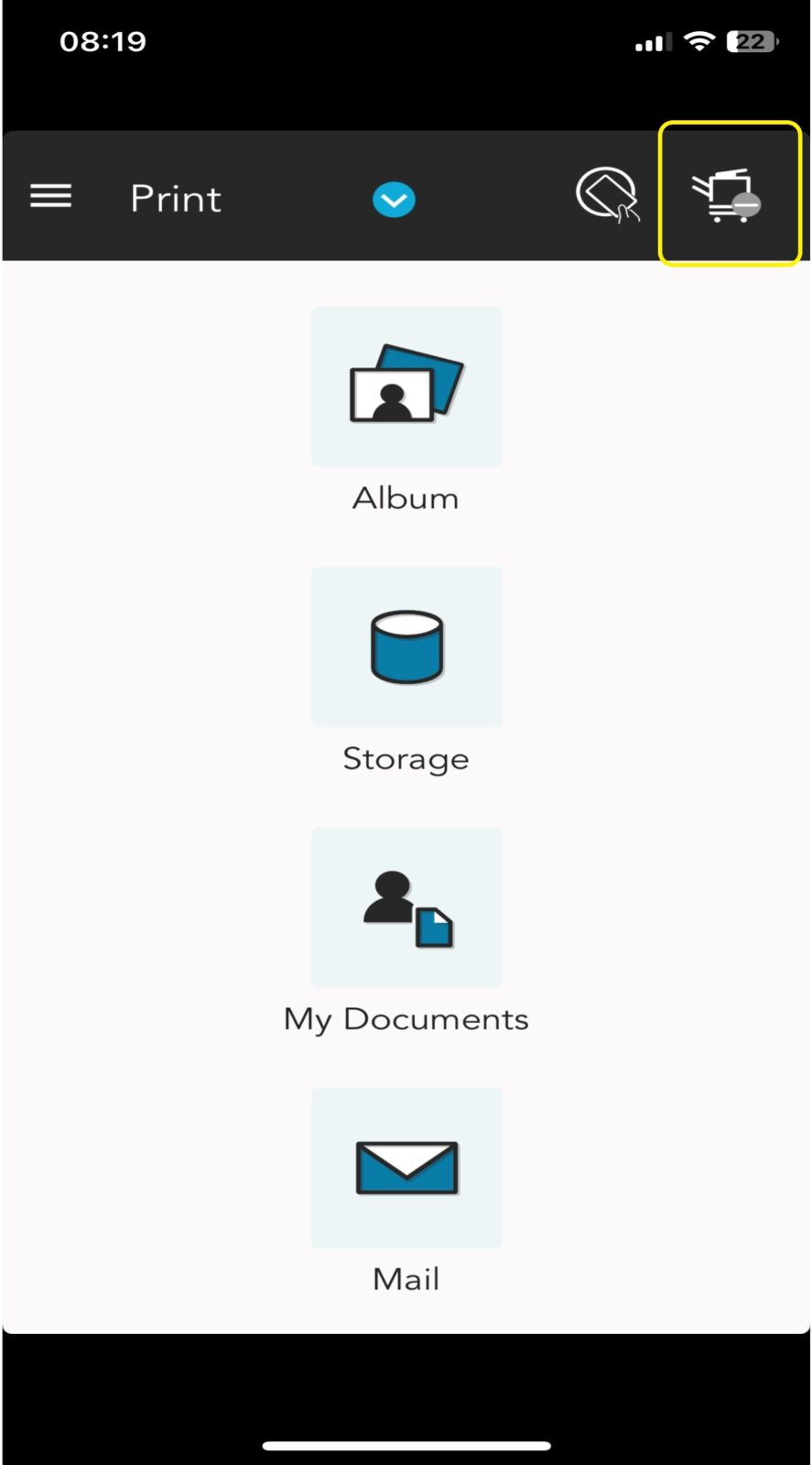The width and height of the screenshot is (812, 1465).
Task: Open Album to print photos
Action: (x=406, y=387)
